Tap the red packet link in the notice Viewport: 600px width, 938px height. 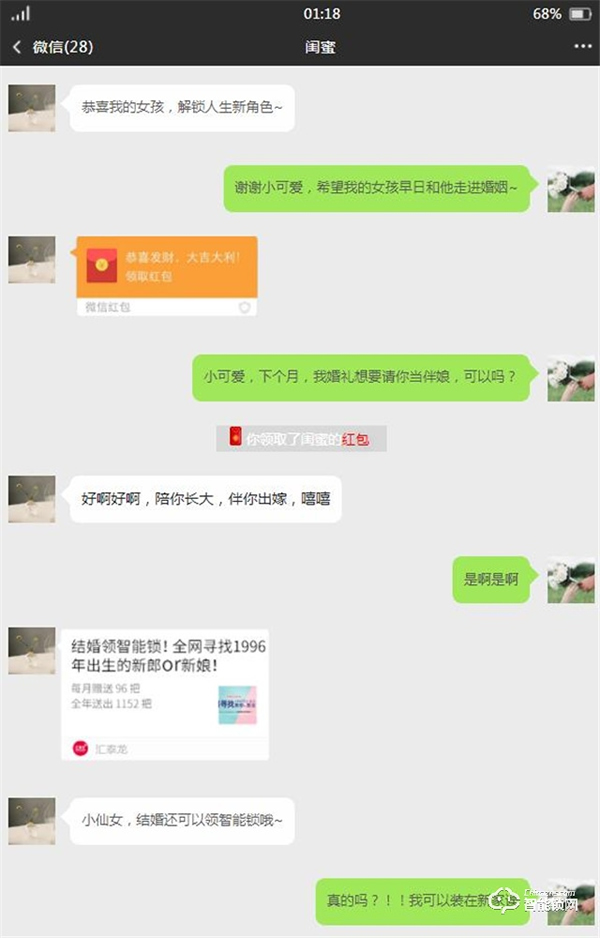[356, 439]
